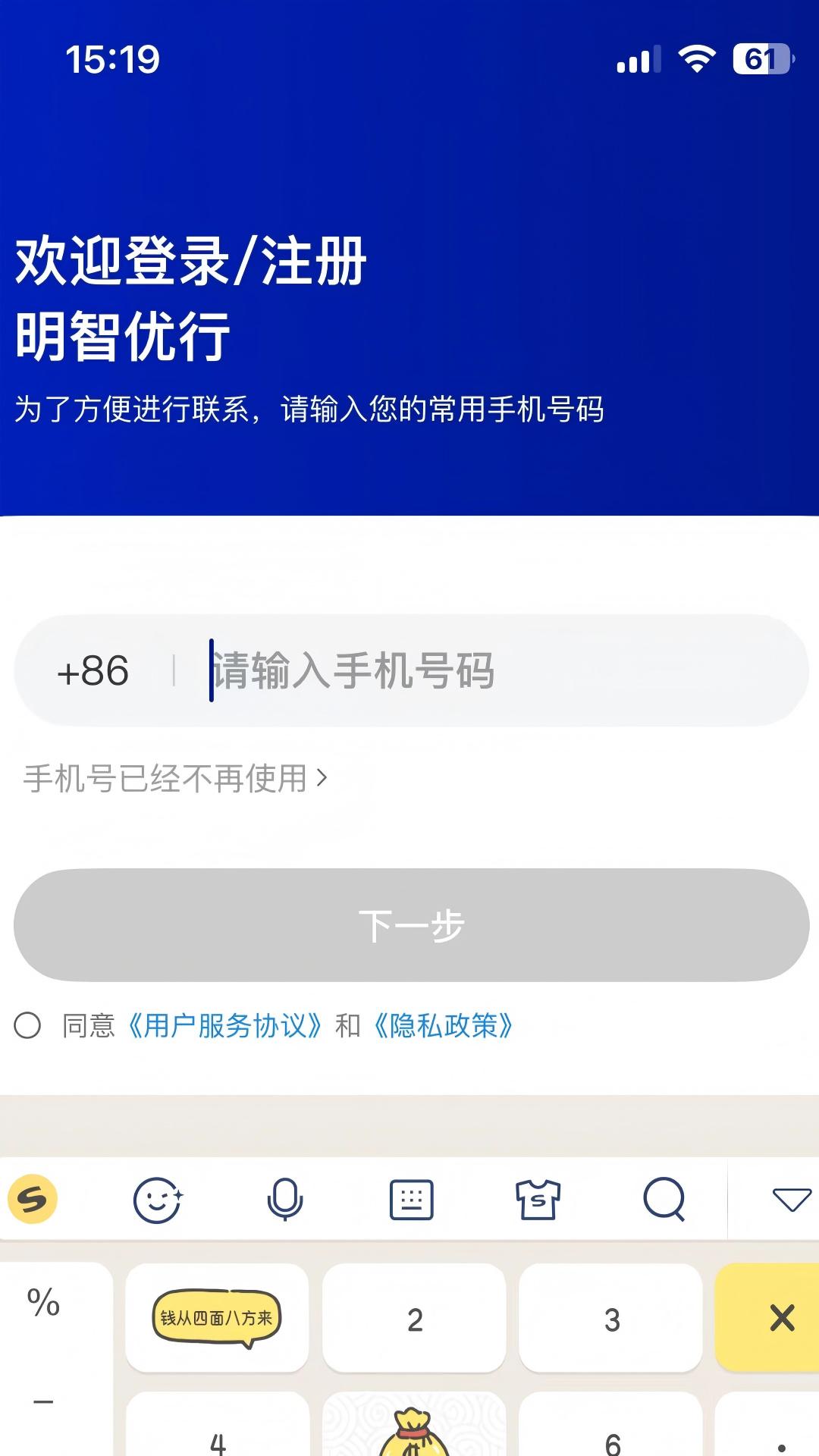
Task: Tap the yellow delete key
Action: click(x=781, y=1318)
